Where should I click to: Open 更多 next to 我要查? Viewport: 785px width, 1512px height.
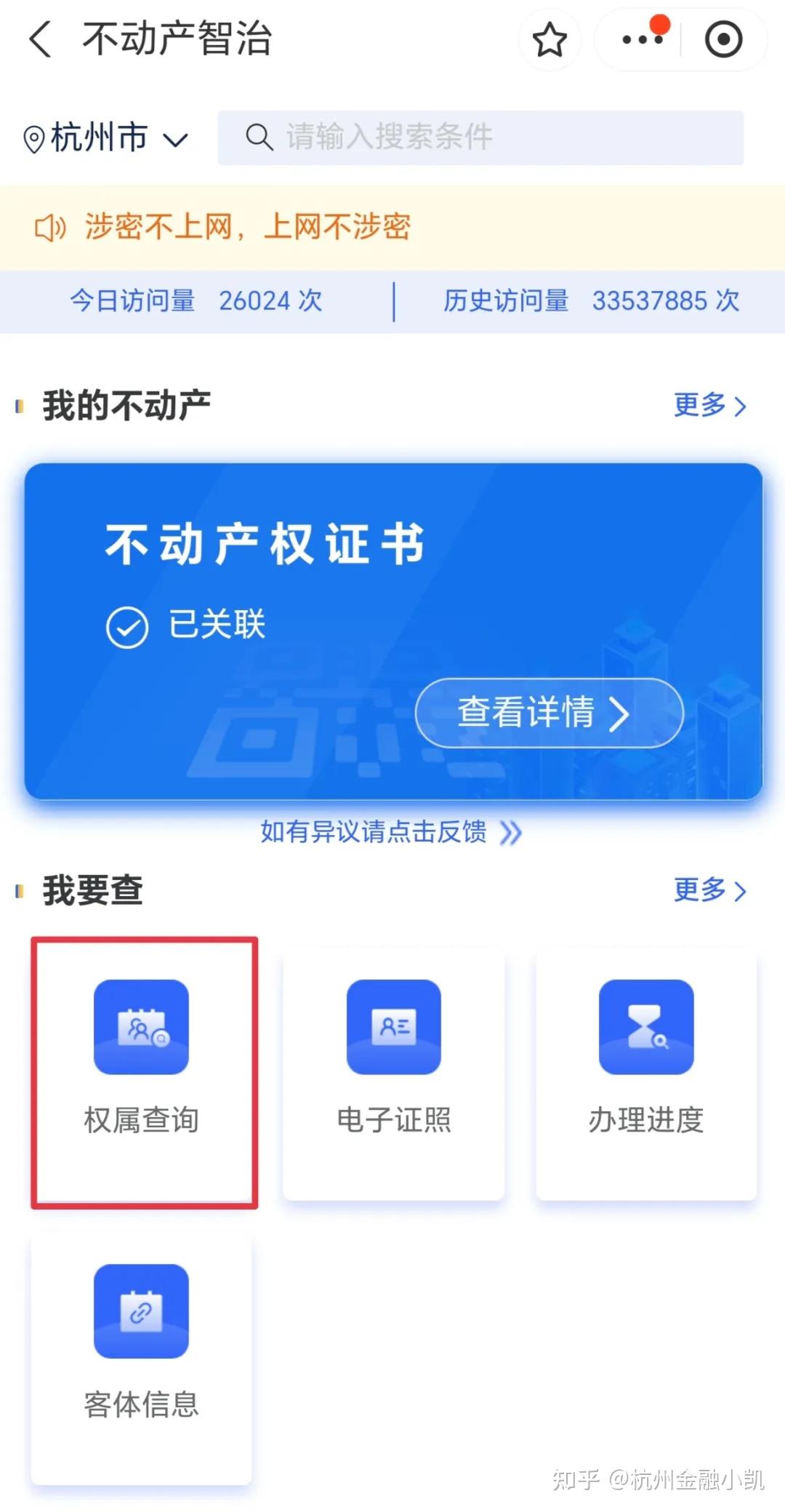(709, 890)
